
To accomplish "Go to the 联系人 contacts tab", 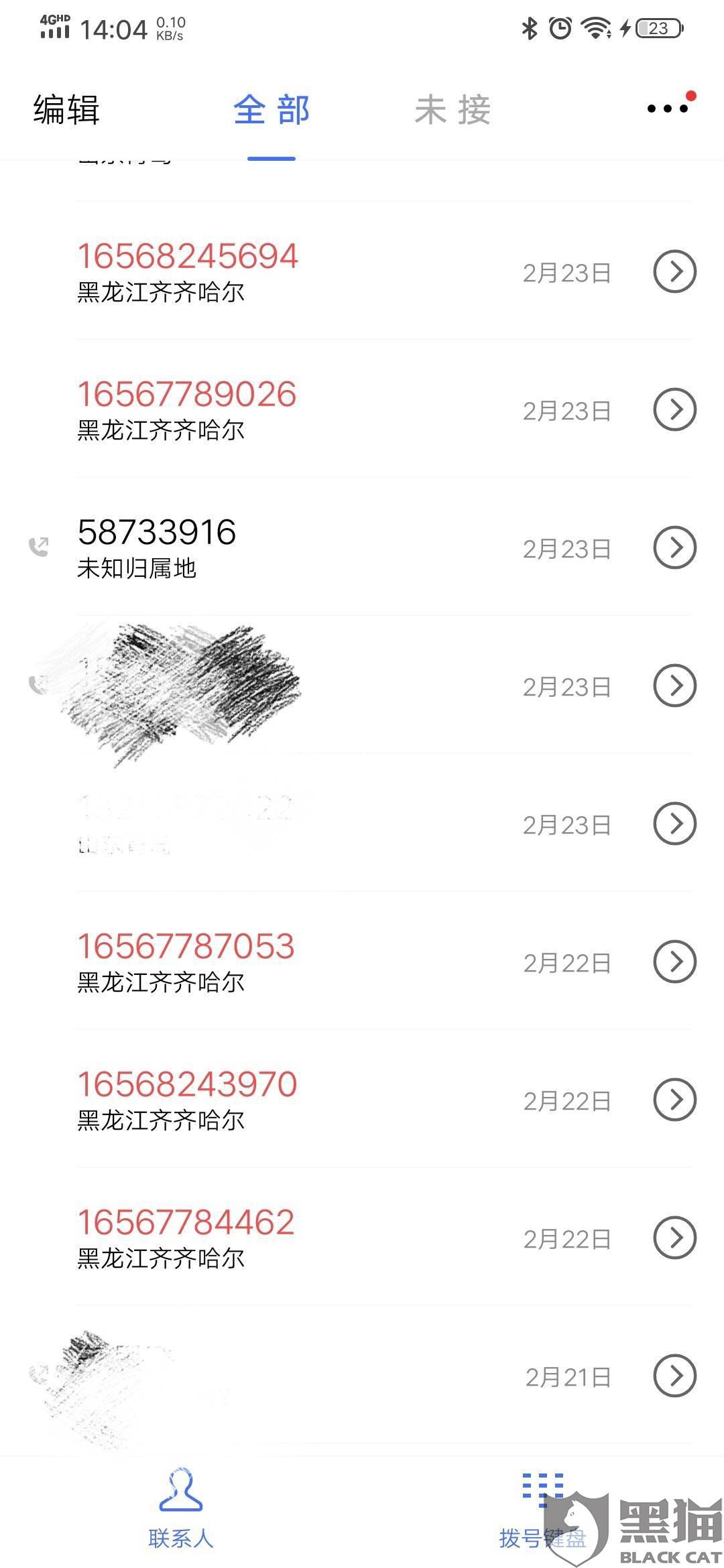I will click(181, 1508).
